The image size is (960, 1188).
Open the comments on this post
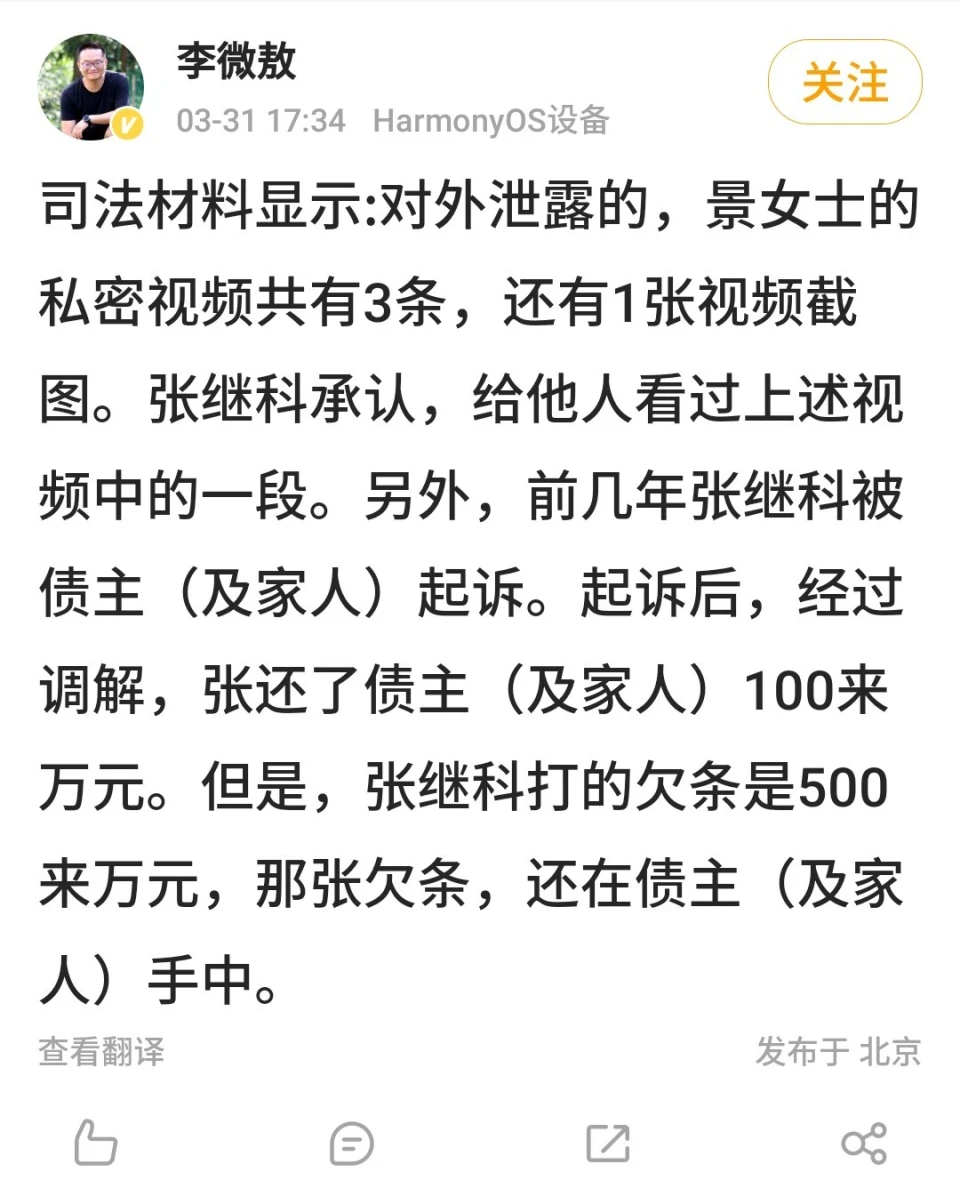pos(351,1143)
